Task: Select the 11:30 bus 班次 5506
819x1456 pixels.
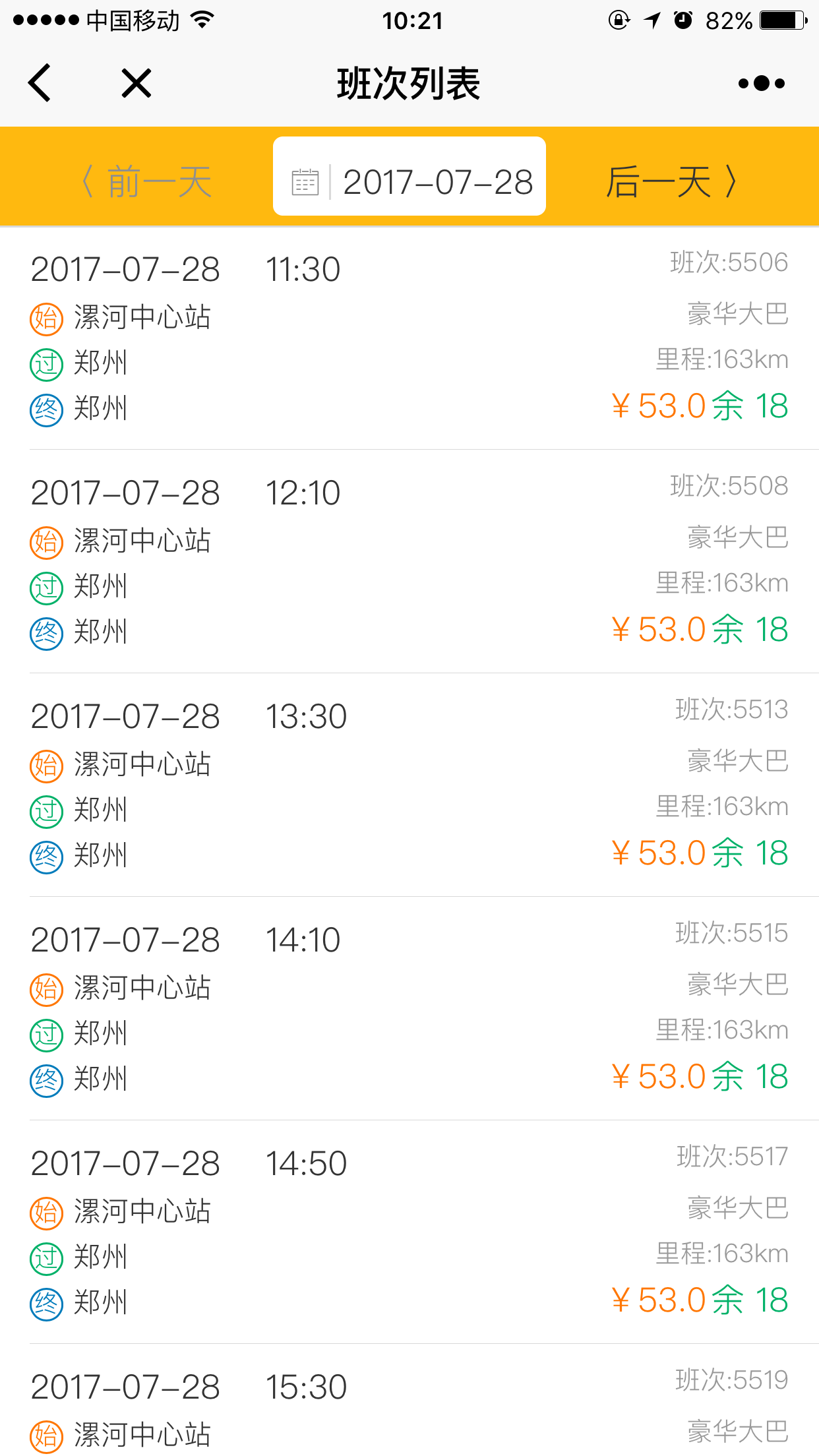Action: [x=409, y=338]
